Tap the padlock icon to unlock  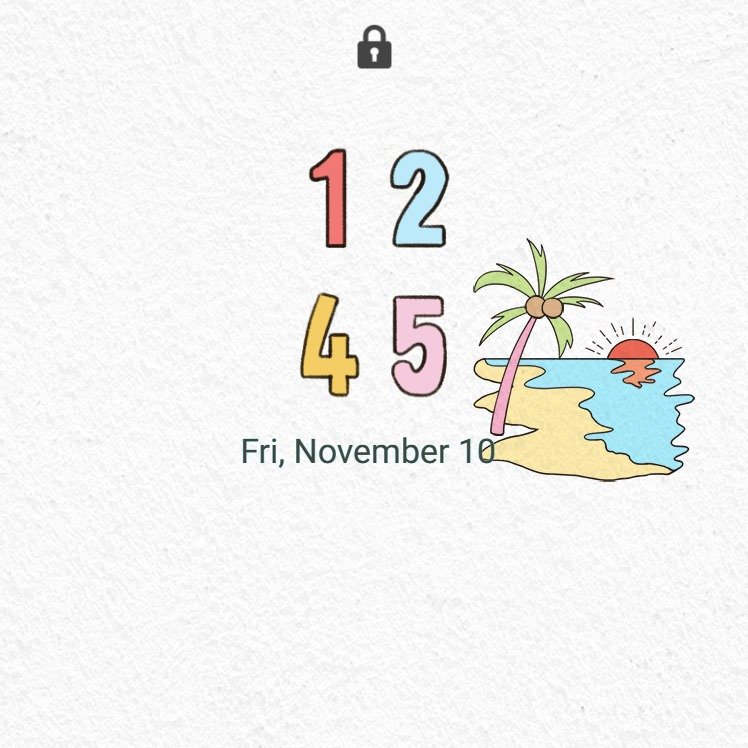374,49
